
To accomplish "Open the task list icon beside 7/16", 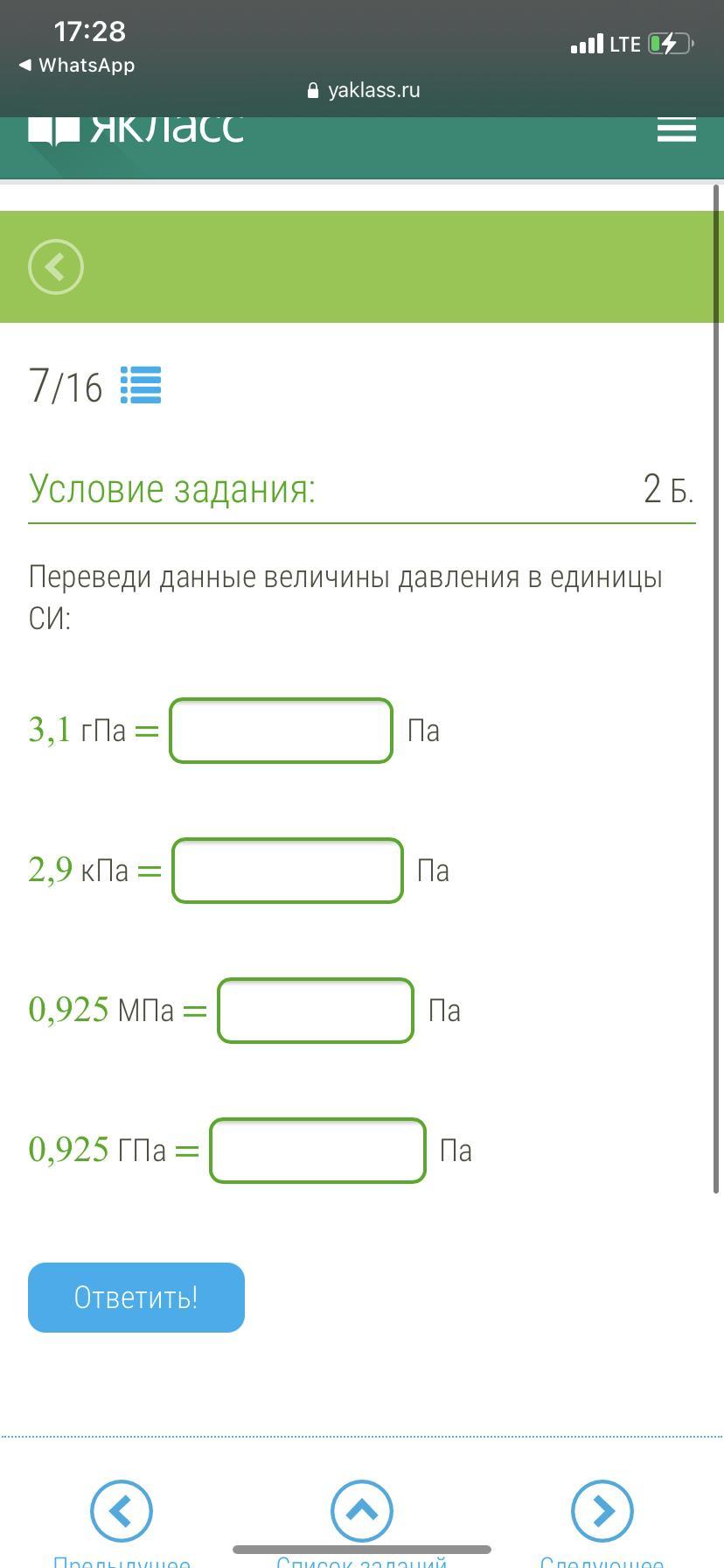I will (x=141, y=385).
